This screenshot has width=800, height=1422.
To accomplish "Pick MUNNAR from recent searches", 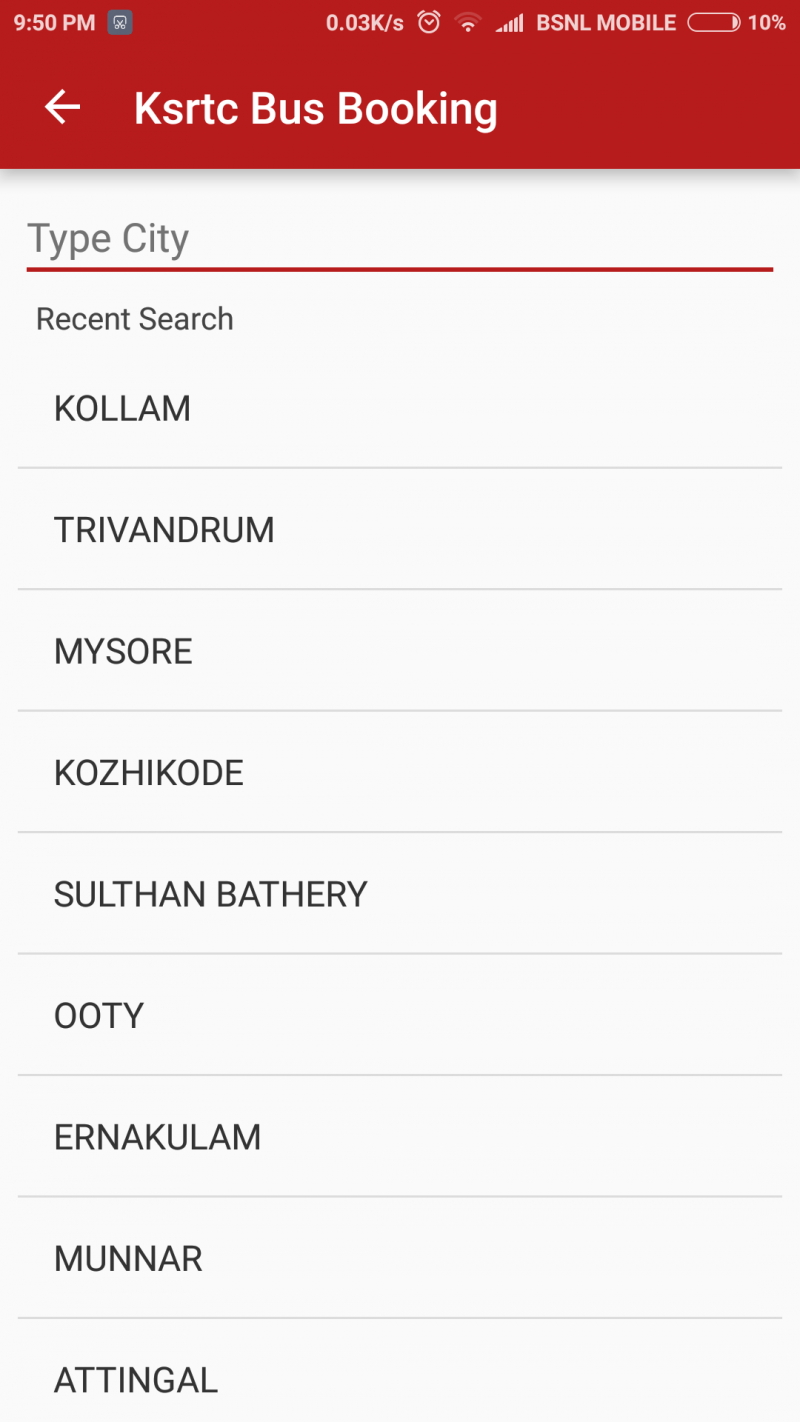I will (x=400, y=1258).
